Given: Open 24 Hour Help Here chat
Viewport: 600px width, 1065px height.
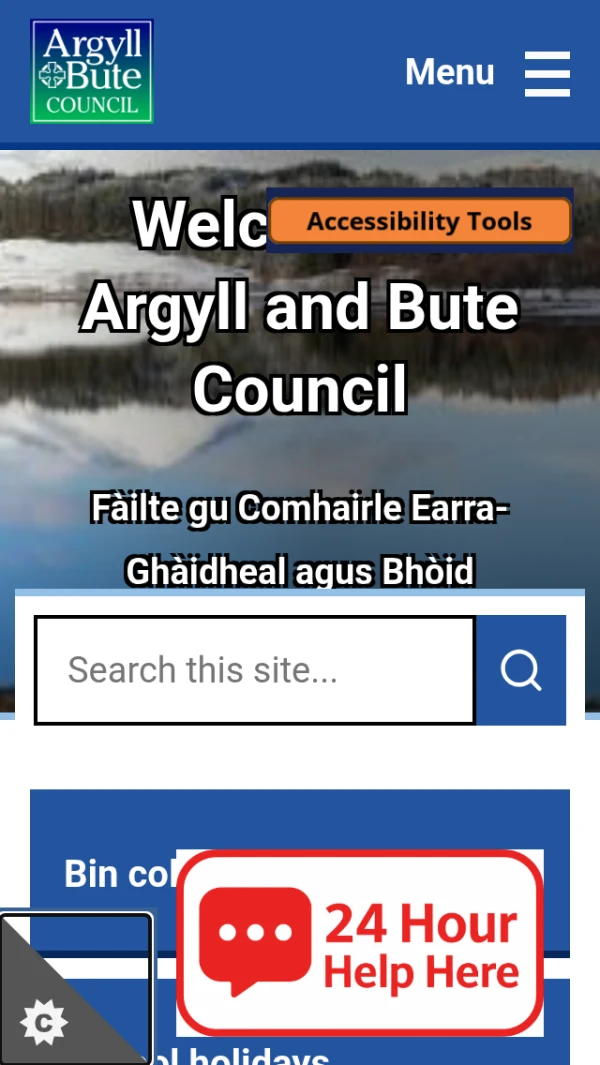Looking at the screenshot, I should [360, 943].
